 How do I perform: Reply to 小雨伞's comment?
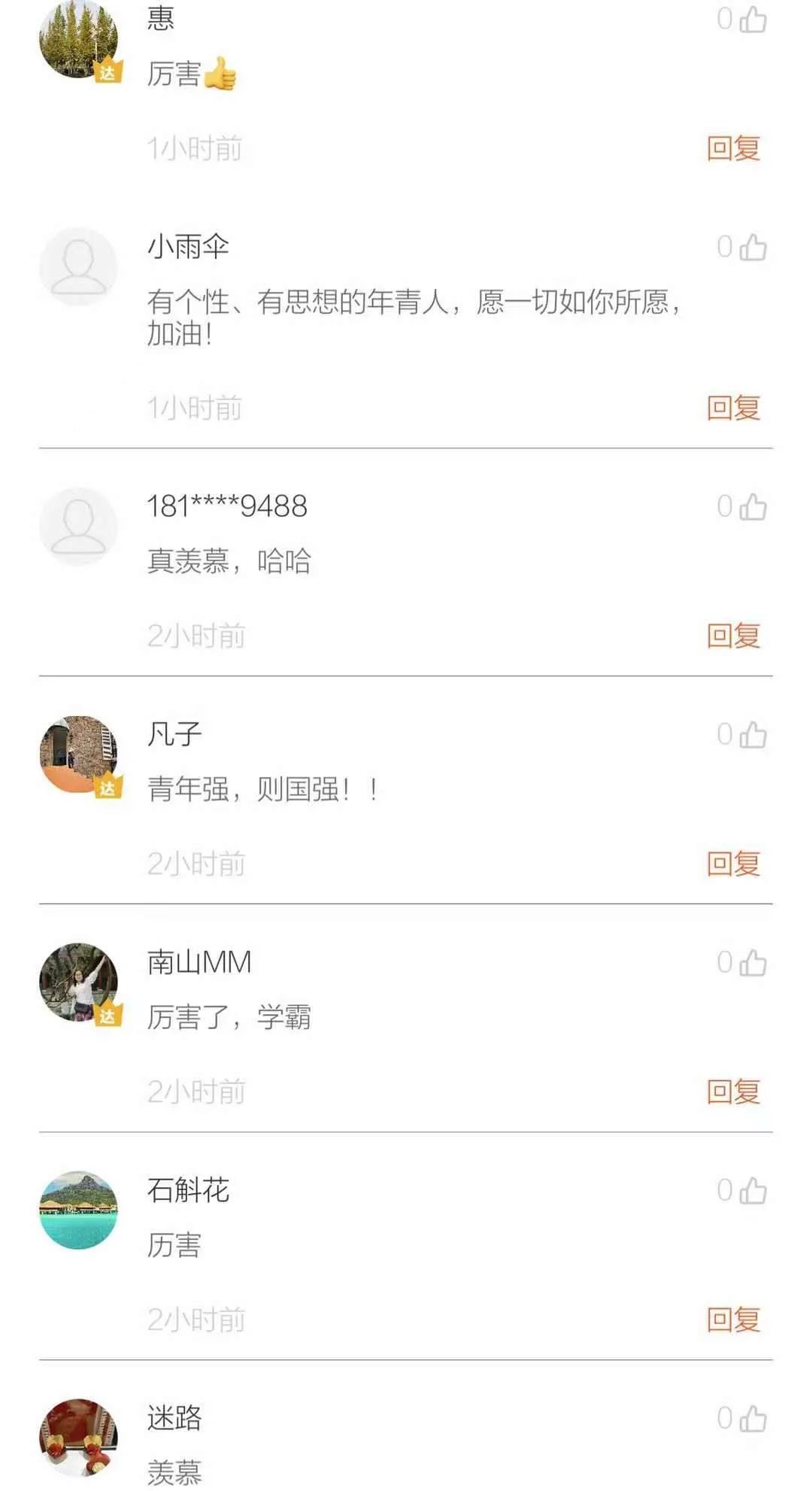[733, 408]
